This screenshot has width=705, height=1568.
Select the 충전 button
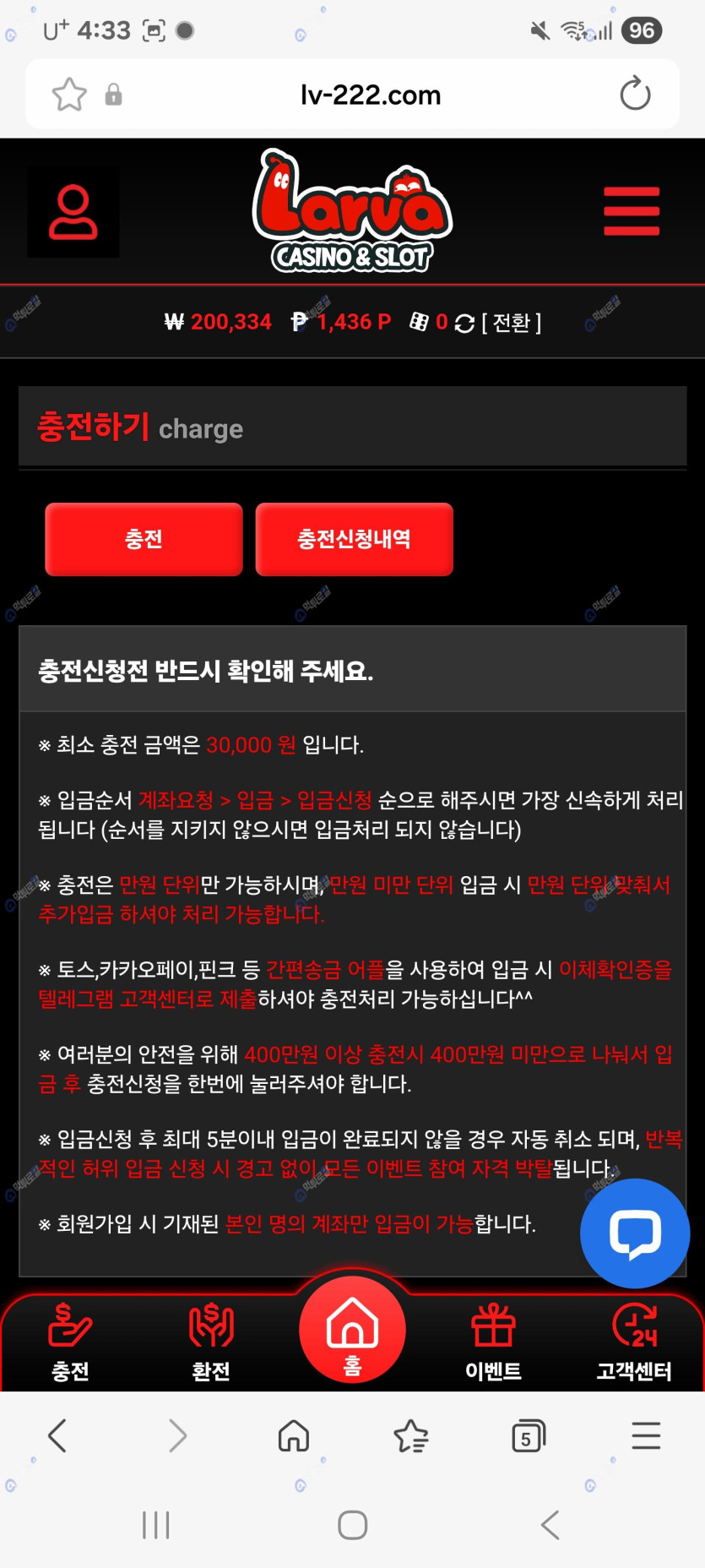tap(144, 539)
